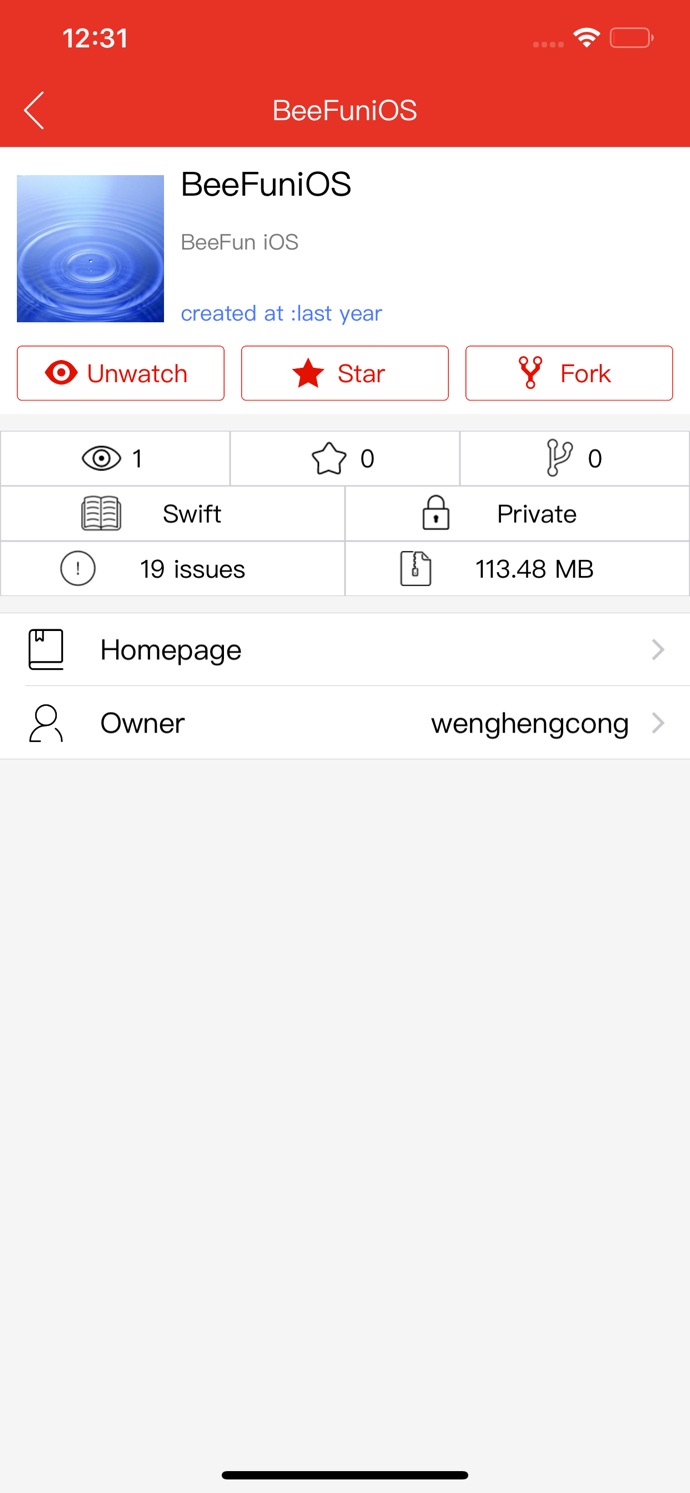The height and width of the screenshot is (1493, 690).
Task: Fork the BeeFuniOS repository
Action: [569, 373]
